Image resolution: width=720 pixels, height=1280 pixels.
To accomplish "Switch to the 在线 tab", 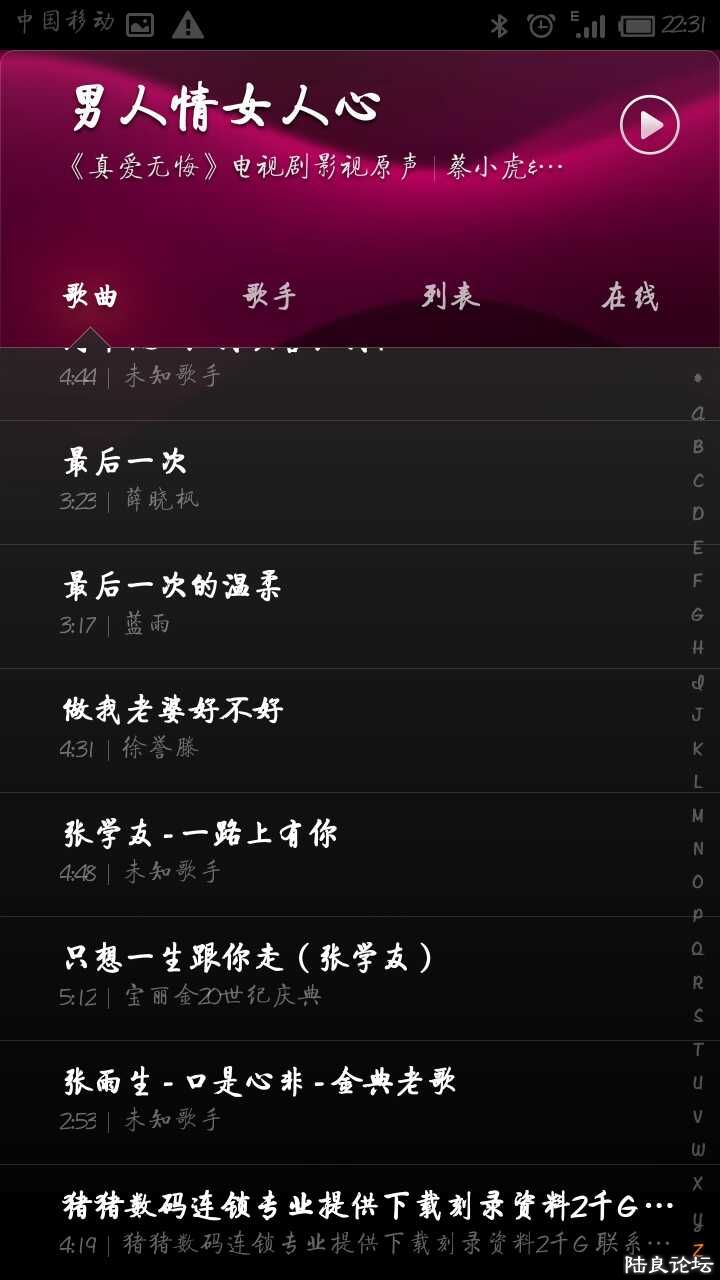I will point(629,296).
